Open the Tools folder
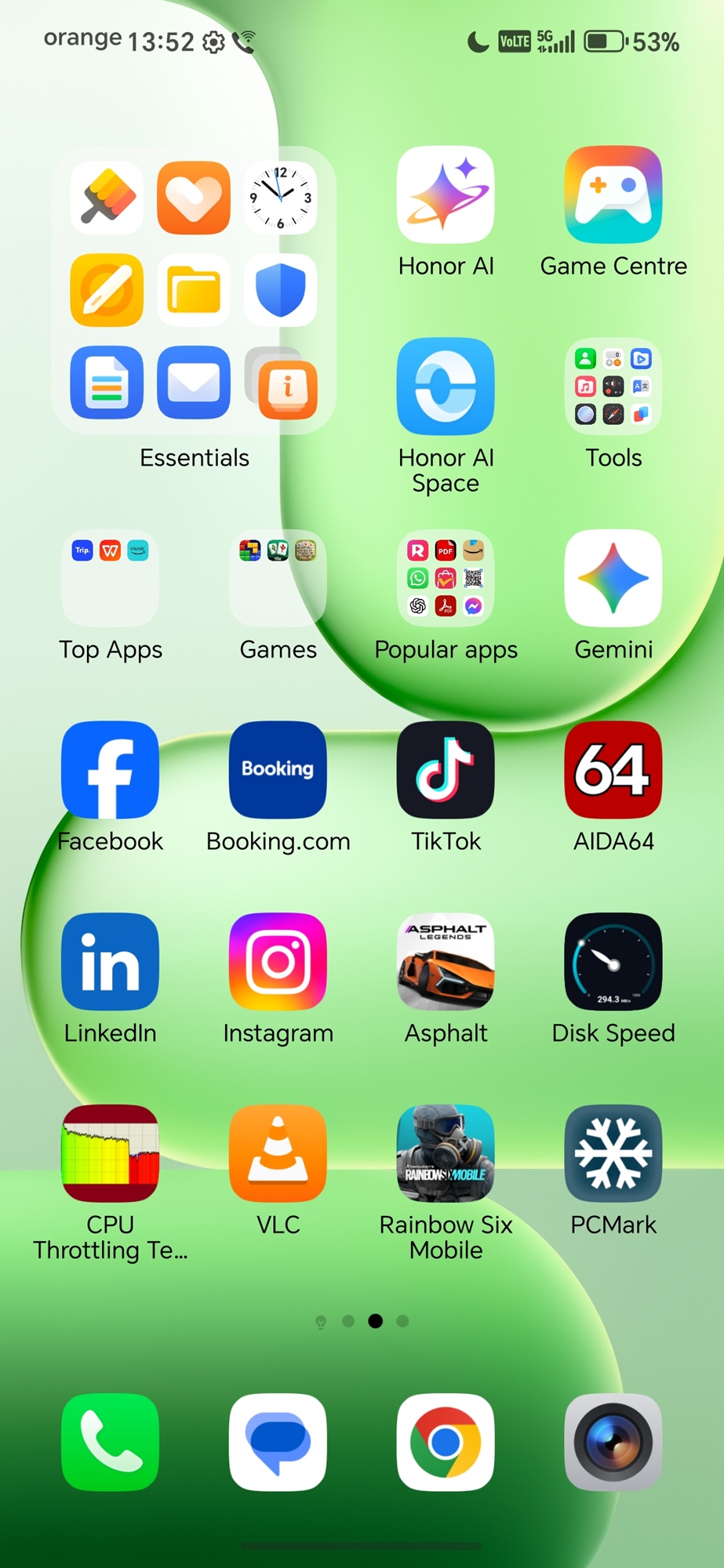This screenshot has height=1568, width=724. pyautogui.click(x=613, y=387)
